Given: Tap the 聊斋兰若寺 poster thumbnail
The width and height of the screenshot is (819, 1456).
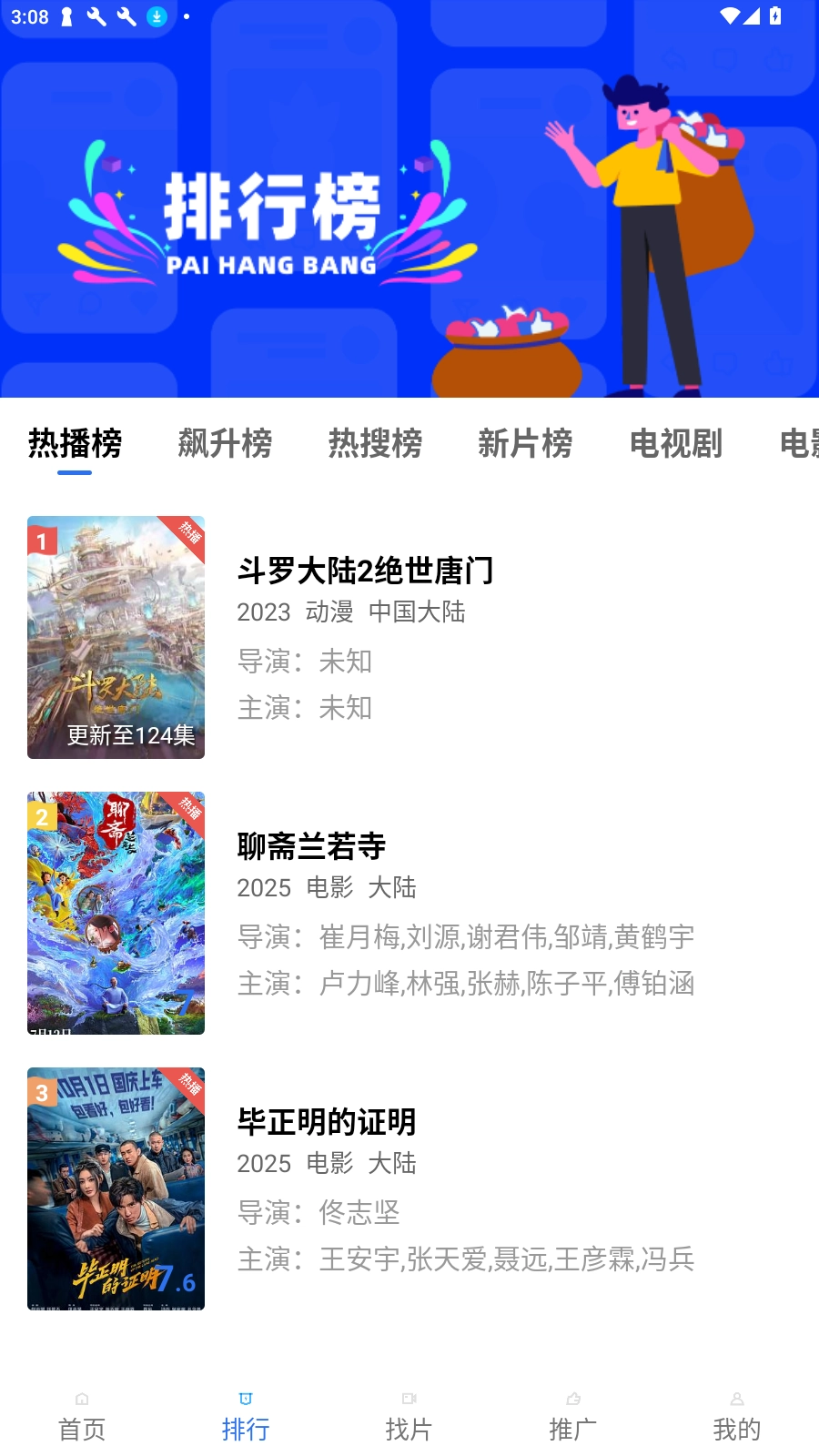Looking at the screenshot, I should pos(116,914).
